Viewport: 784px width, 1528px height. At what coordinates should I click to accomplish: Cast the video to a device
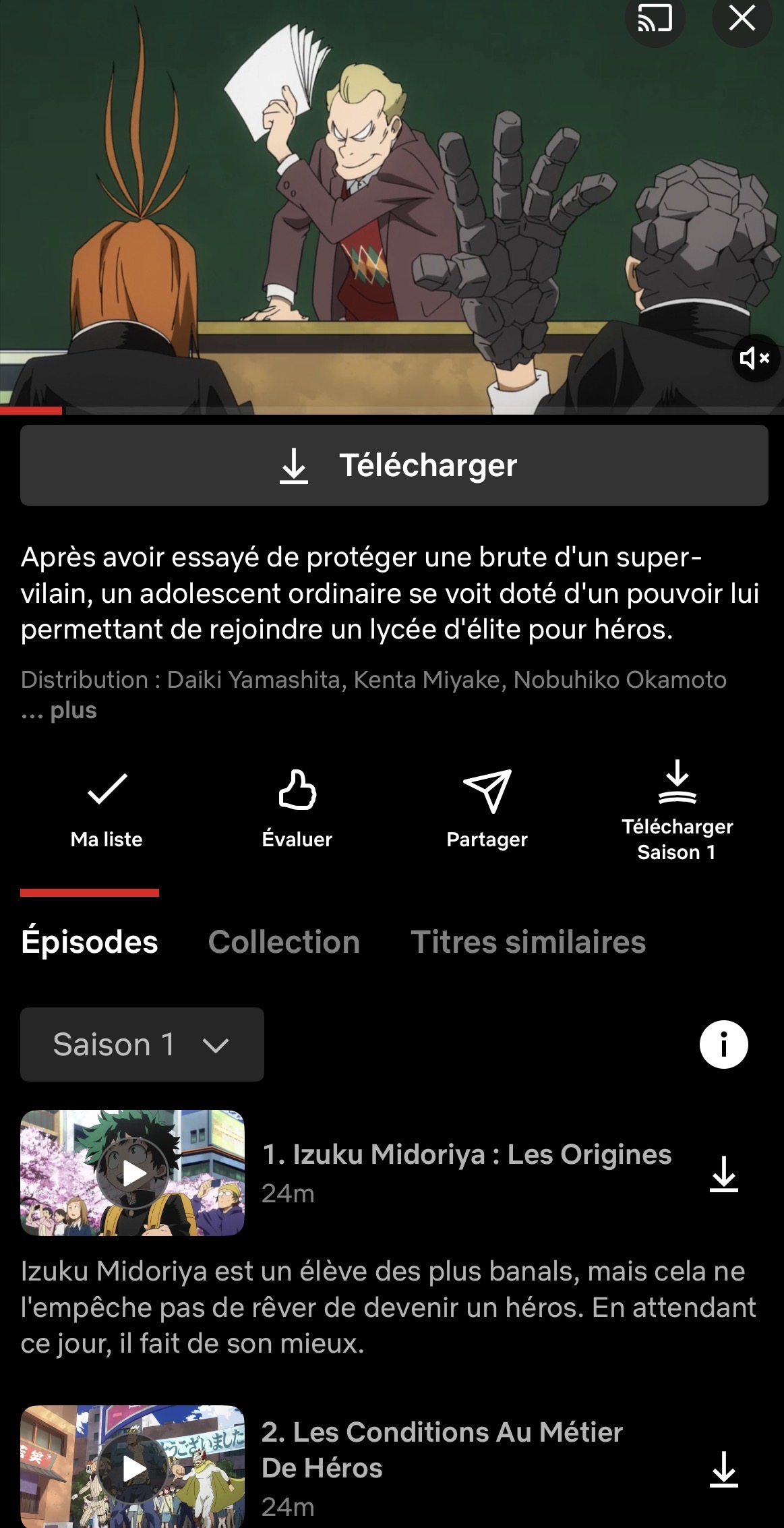pos(655,19)
